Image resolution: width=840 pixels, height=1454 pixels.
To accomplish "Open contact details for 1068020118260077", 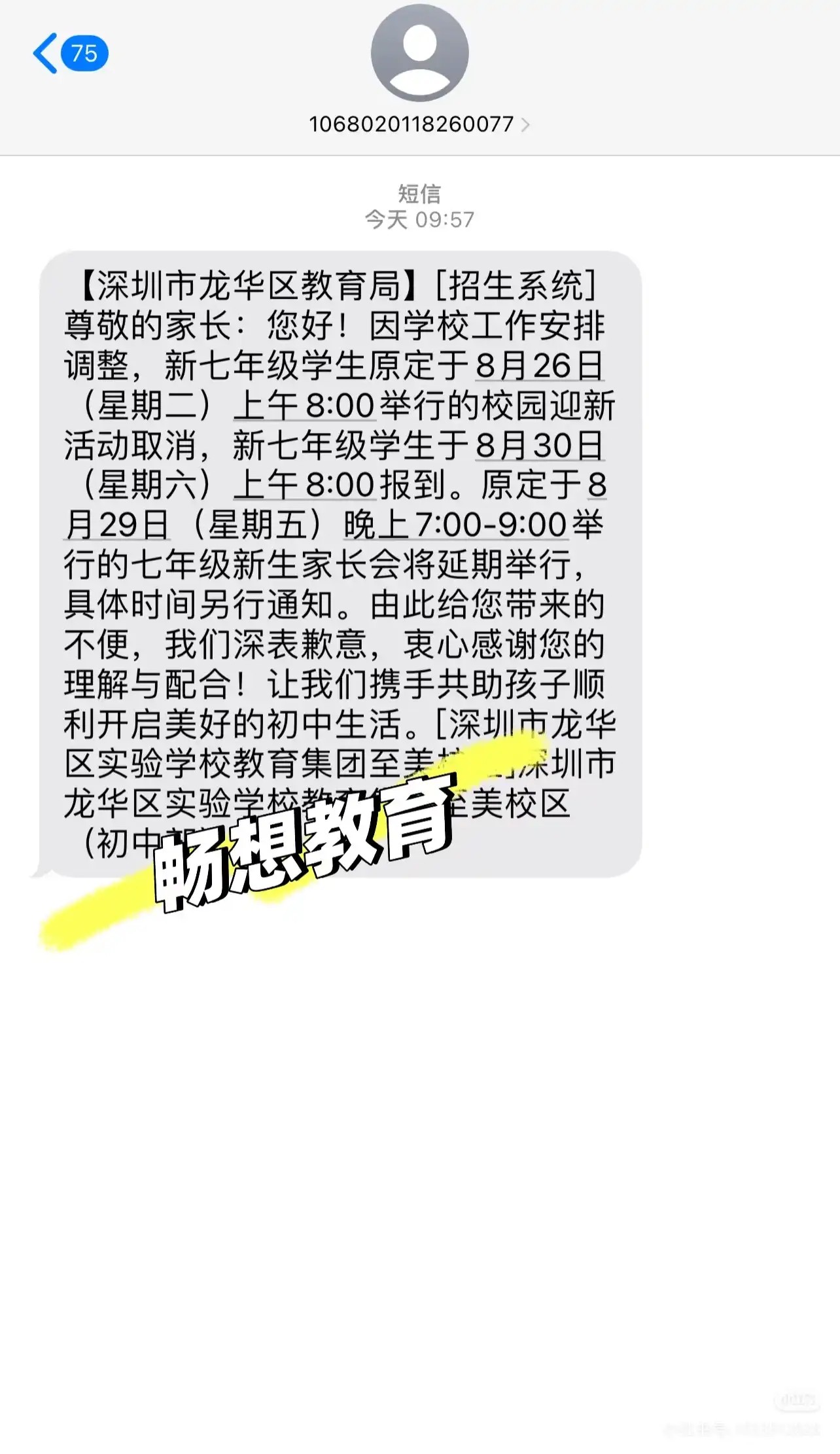I will pyautogui.click(x=419, y=124).
